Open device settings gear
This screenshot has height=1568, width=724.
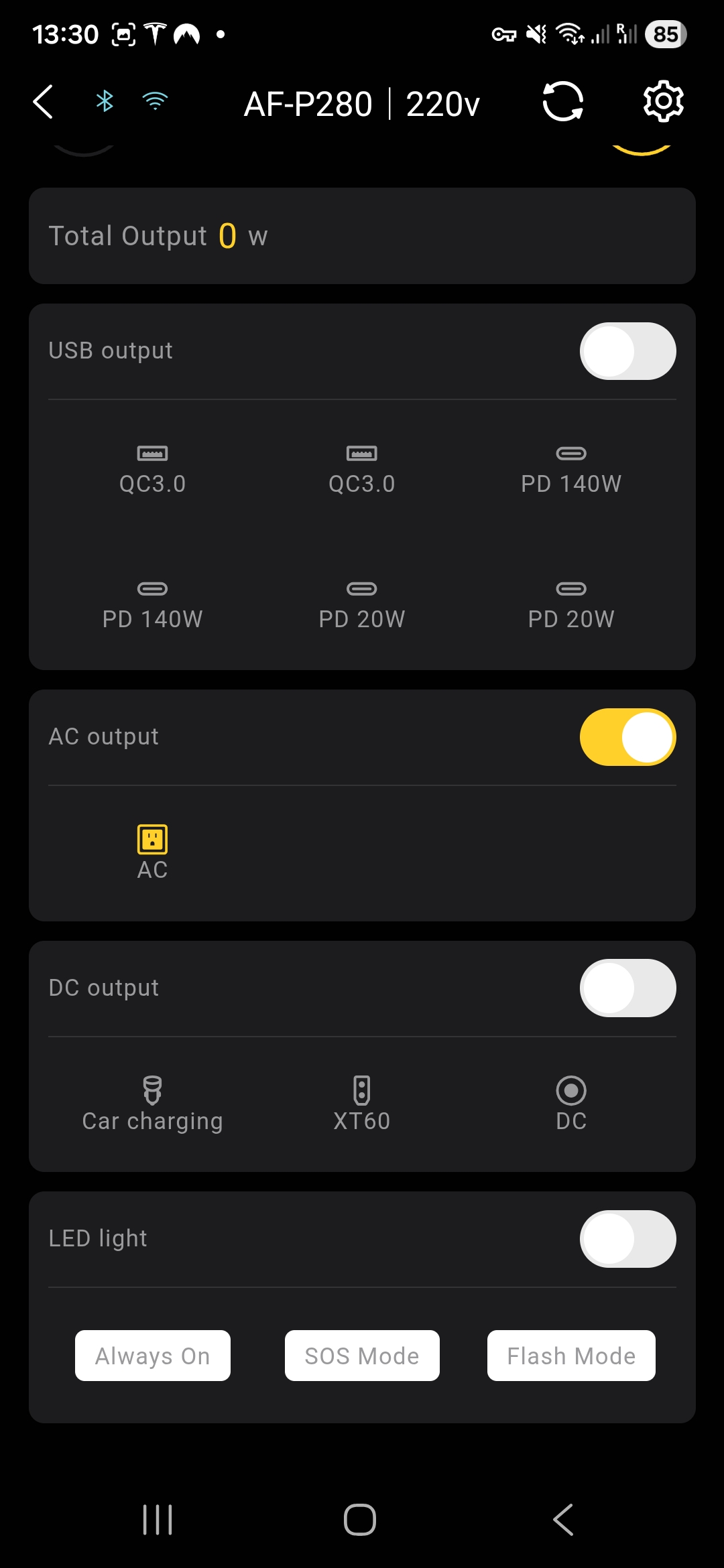click(x=663, y=102)
